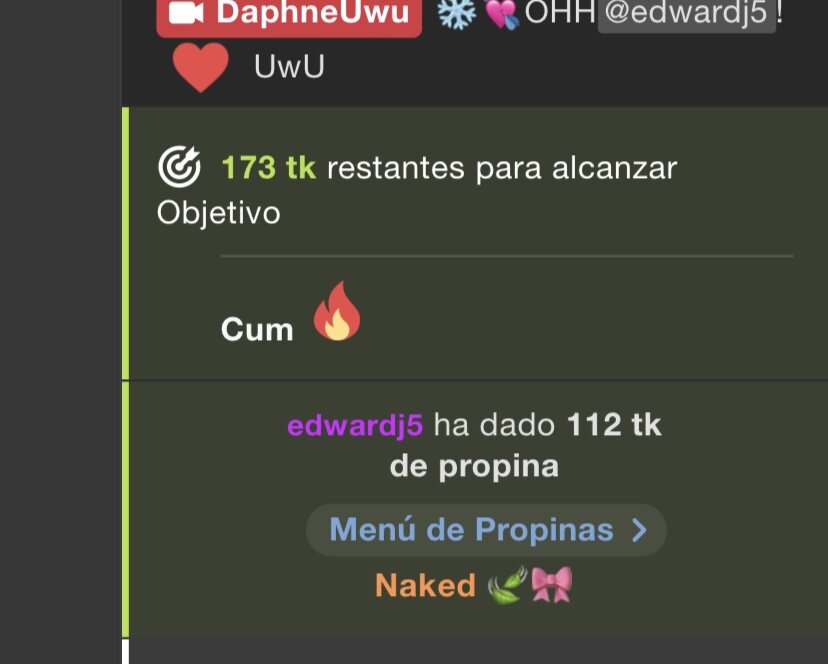The width and height of the screenshot is (828, 664).
Task: Open edwardj5's profile from tip notice
Action: click(355, 426)
